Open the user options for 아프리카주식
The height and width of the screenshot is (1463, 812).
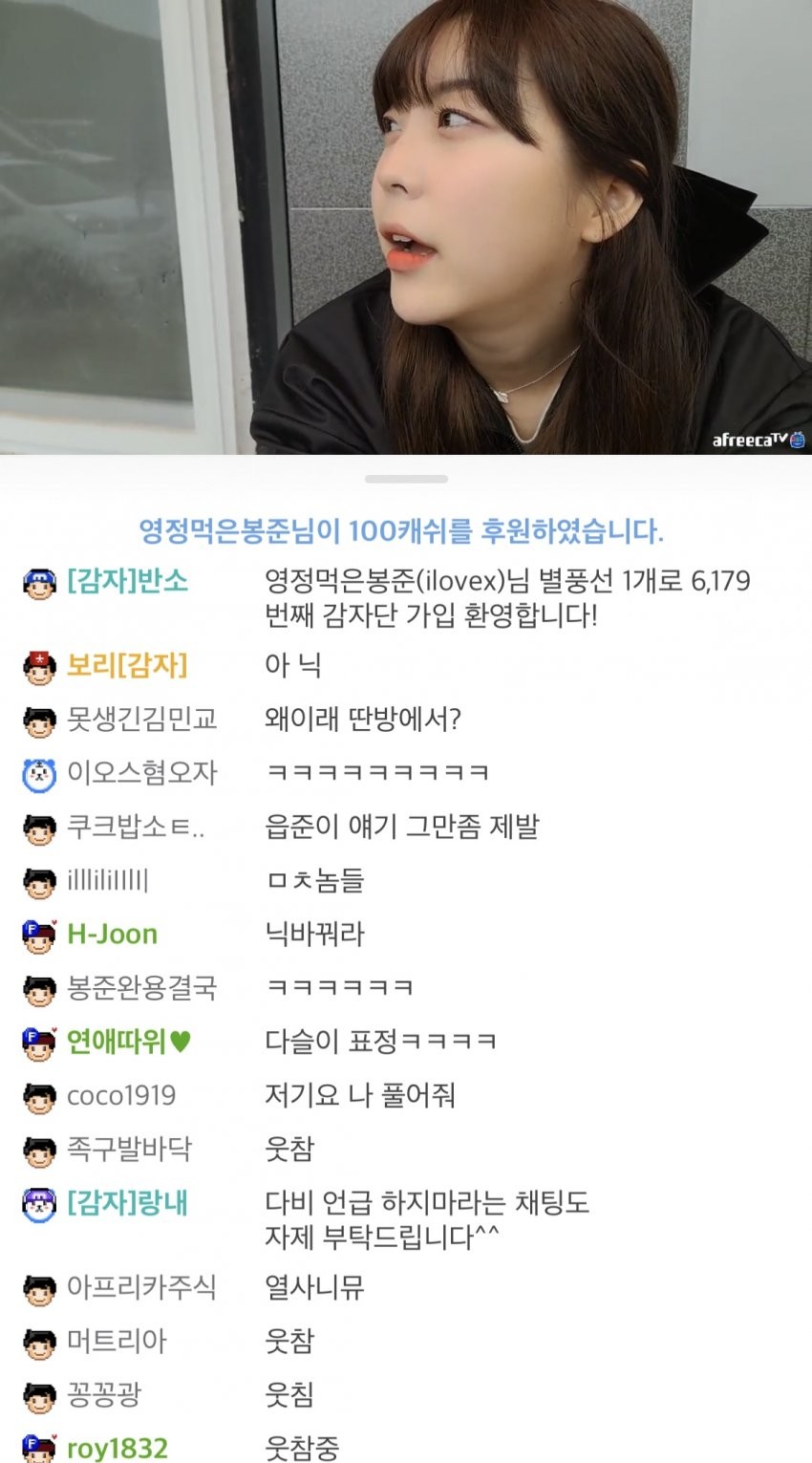(x=141, y=1287)
